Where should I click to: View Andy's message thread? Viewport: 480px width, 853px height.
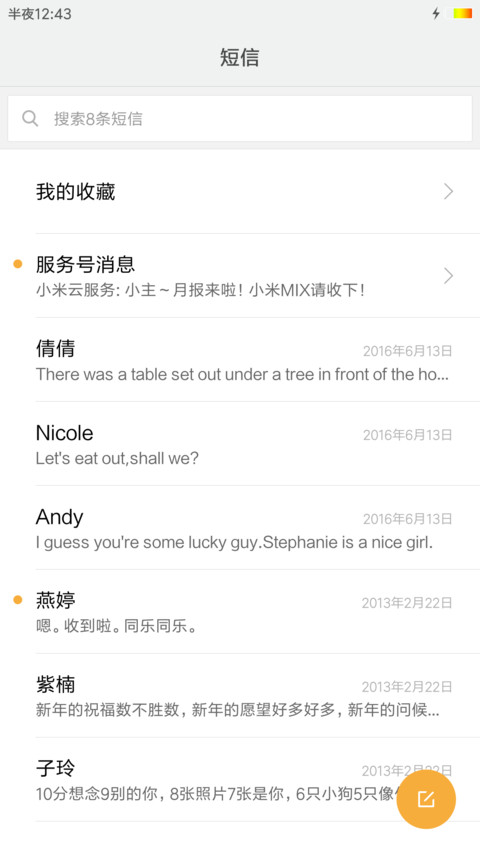(240, 528)
